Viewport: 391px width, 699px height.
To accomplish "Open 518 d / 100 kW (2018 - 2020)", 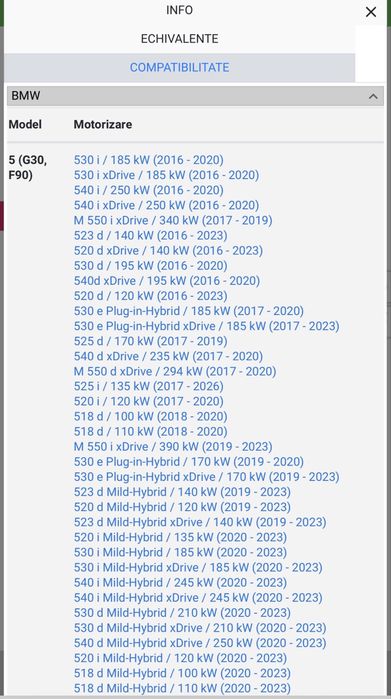I will click(150, 416).
